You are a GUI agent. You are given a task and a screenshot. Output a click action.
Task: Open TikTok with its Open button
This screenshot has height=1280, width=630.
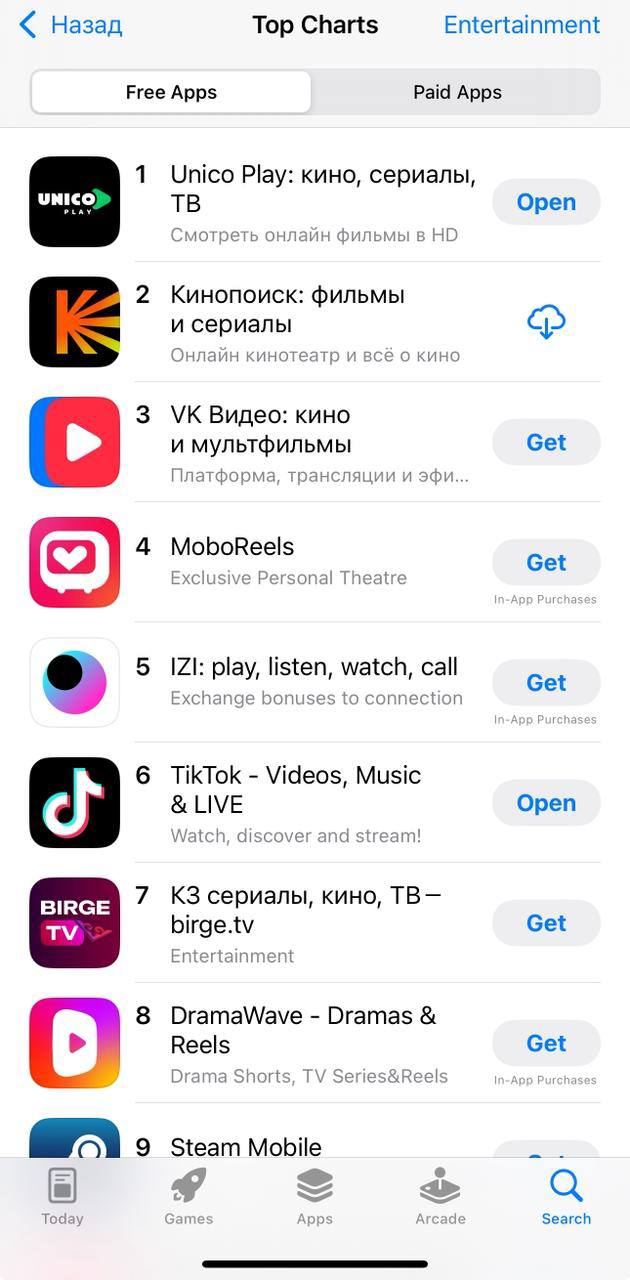tap(546, 802)
